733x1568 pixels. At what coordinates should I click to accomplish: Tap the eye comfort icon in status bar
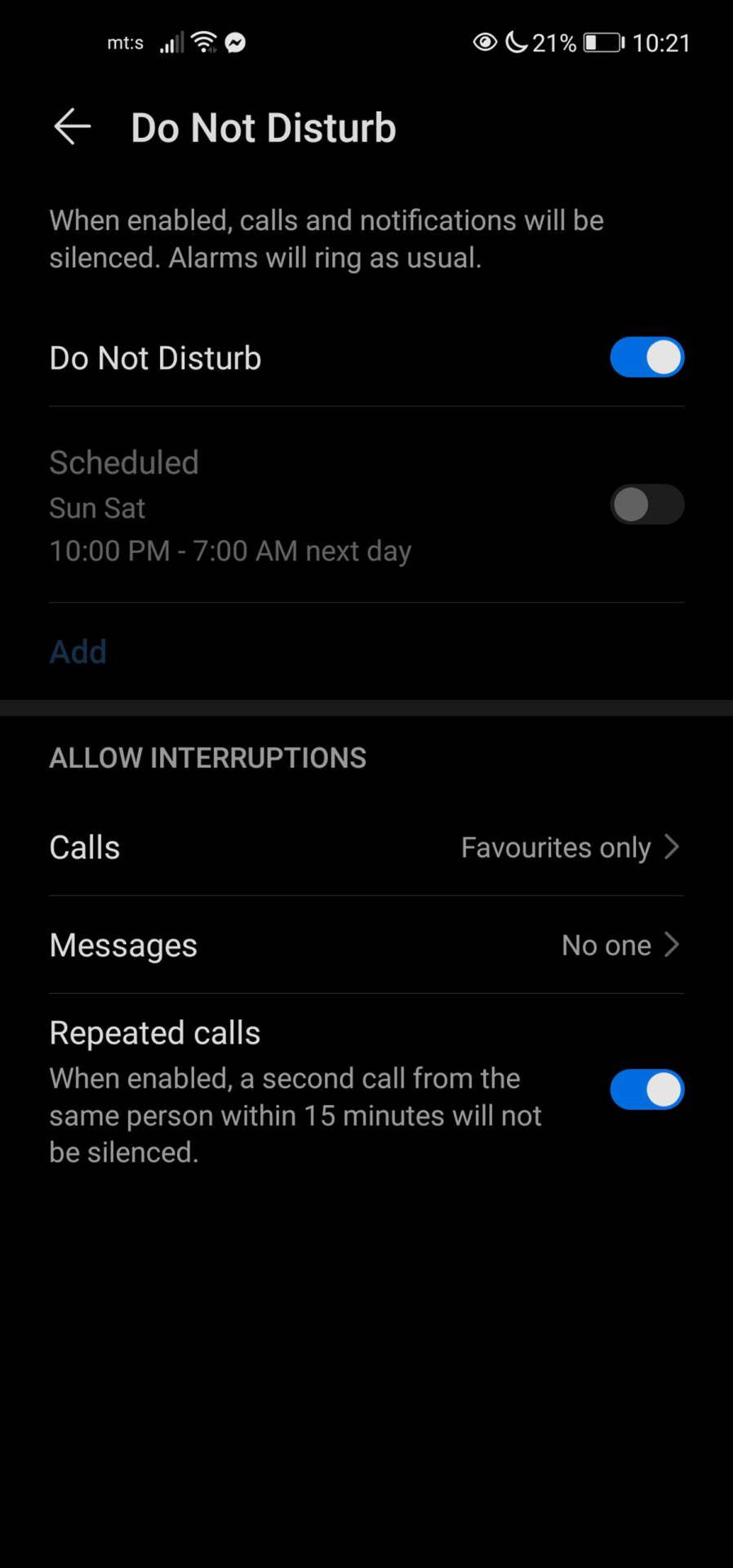click(x=485, y=42)
